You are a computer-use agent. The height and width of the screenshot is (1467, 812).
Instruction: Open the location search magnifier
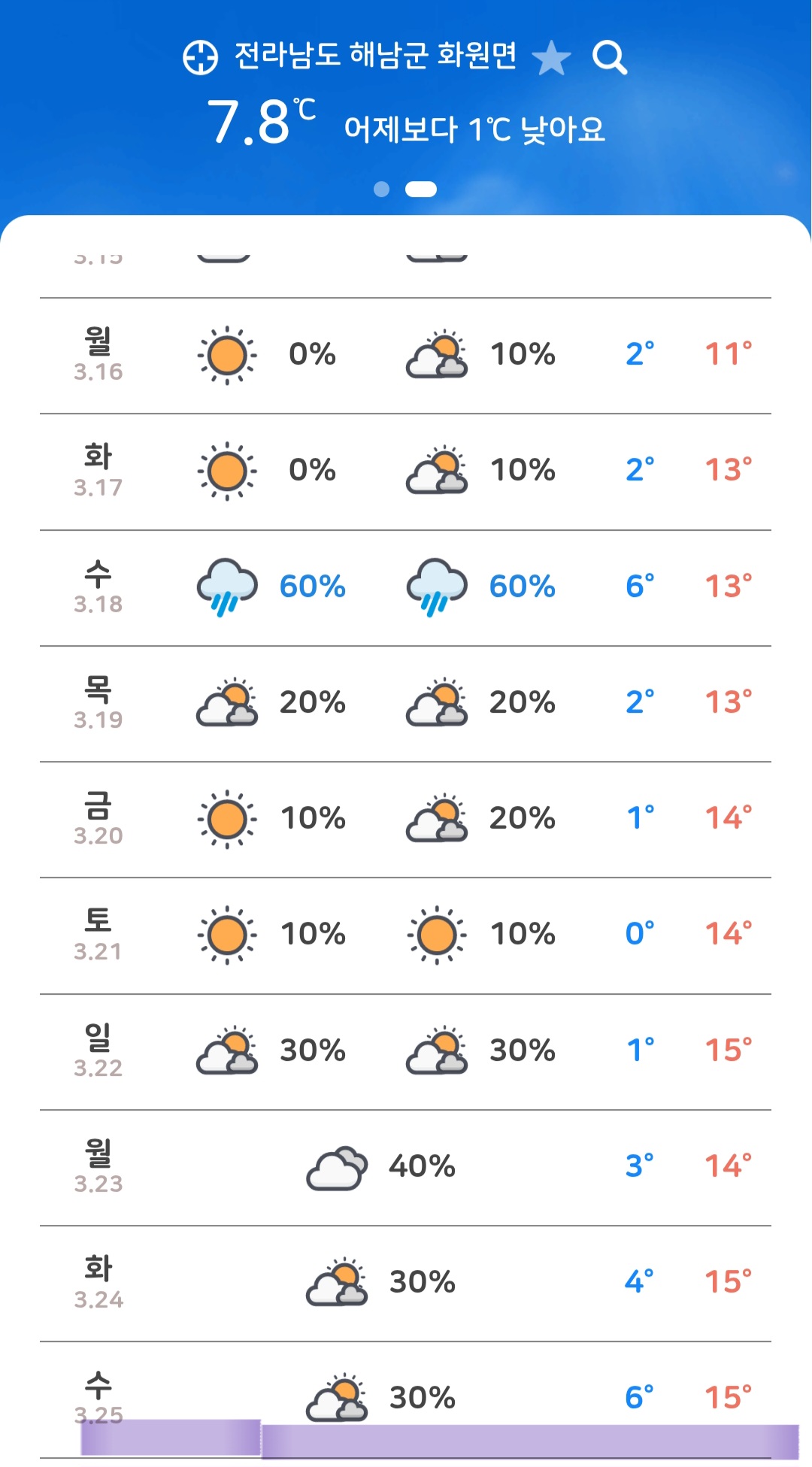[x=609, y=58]
